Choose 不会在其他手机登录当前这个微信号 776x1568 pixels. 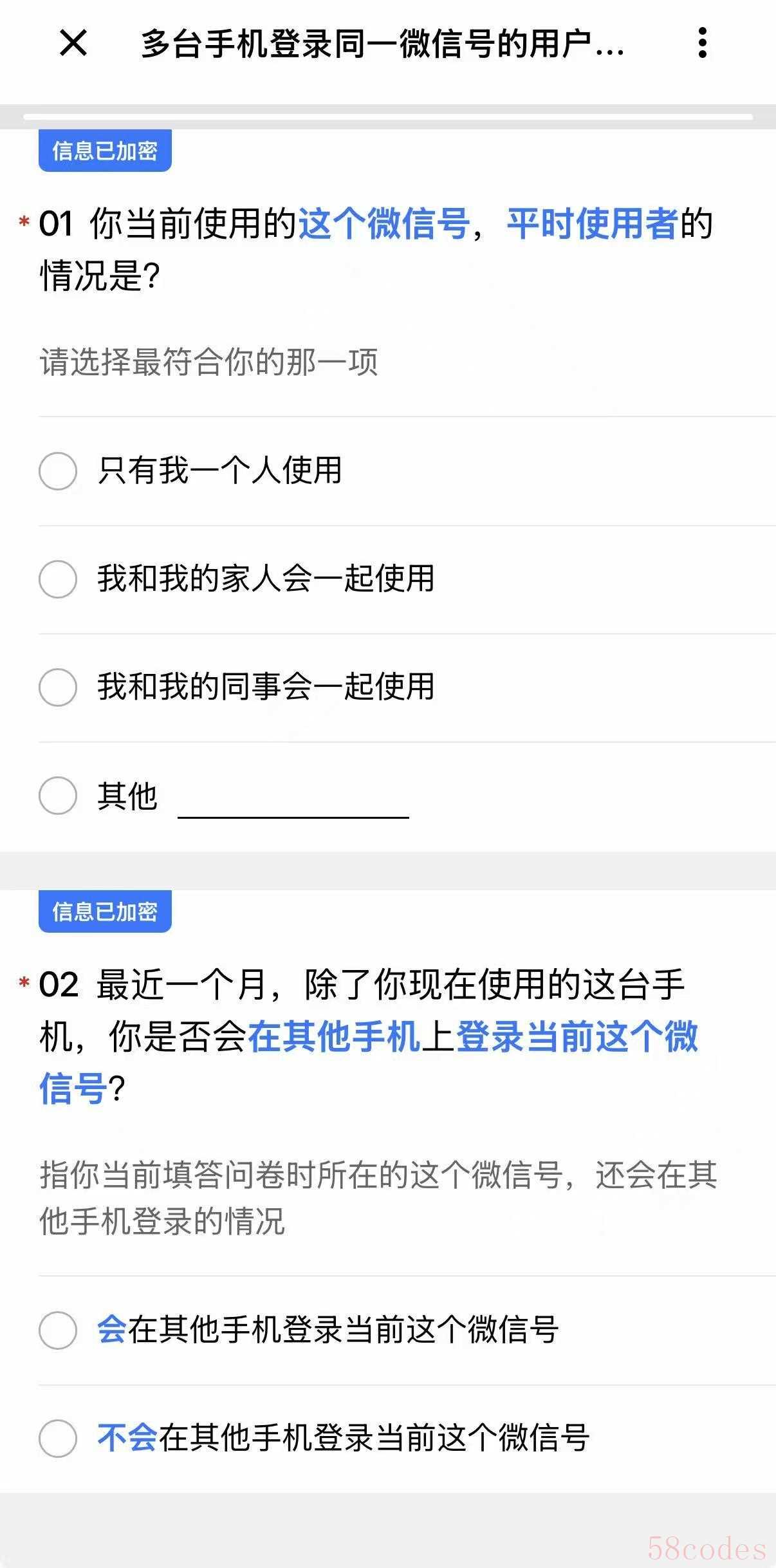[58, 1438]
